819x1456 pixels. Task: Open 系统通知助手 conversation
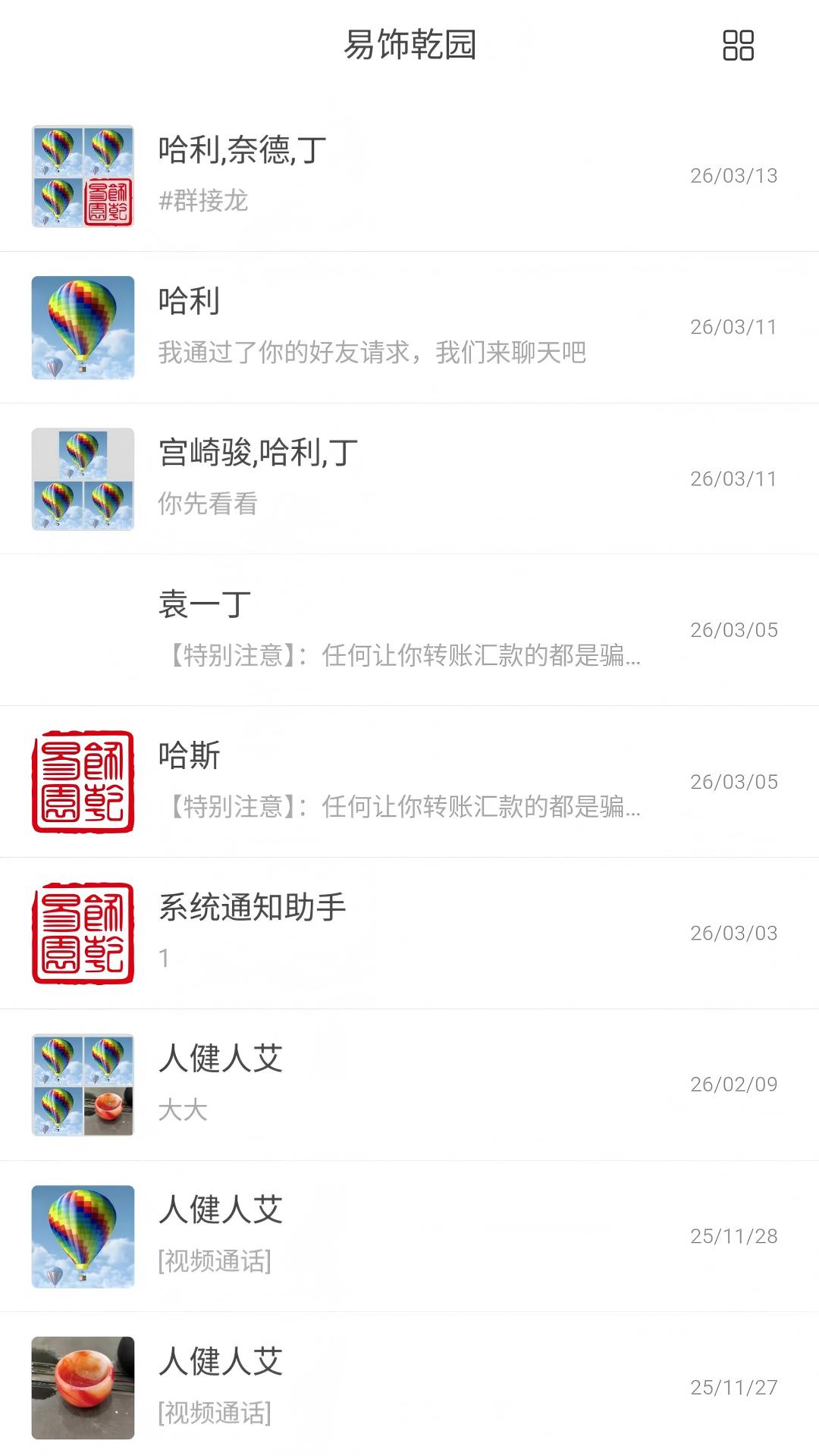(x=409, y=933)
